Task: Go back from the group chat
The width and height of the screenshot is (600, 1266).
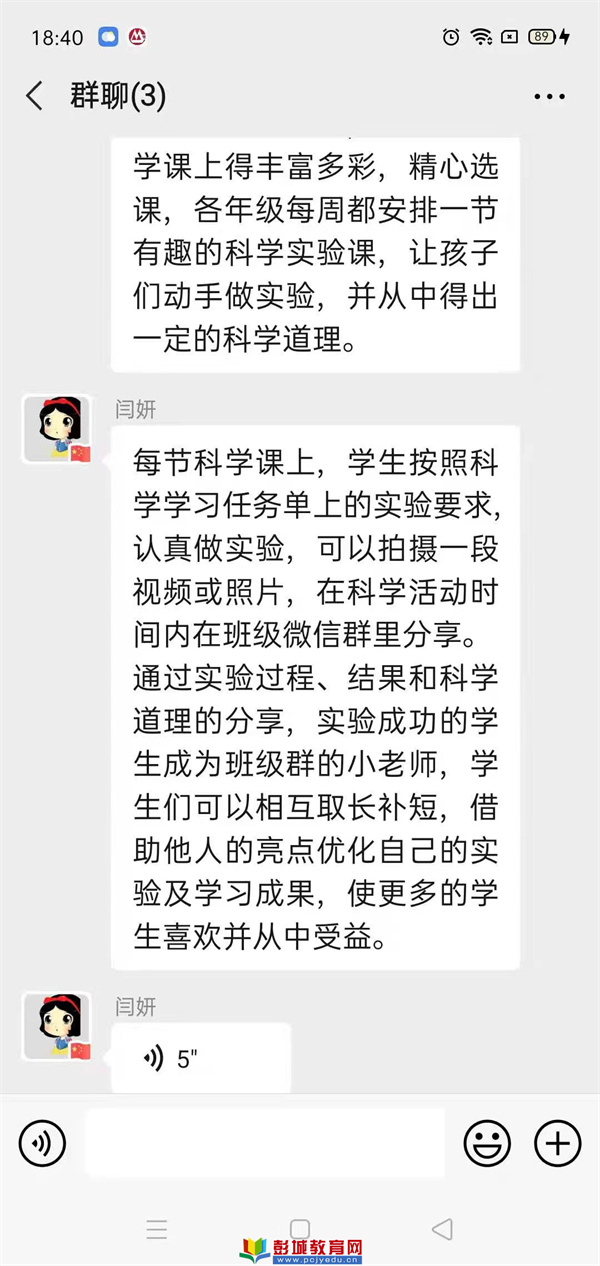Action: coord(35,97)
